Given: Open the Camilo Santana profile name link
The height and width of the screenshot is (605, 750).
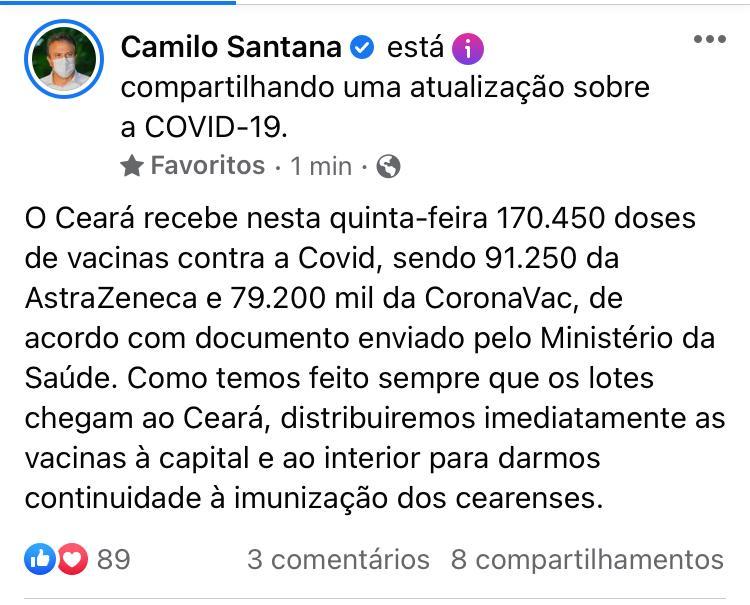Looking at the screenshot, I should [232, 46].
